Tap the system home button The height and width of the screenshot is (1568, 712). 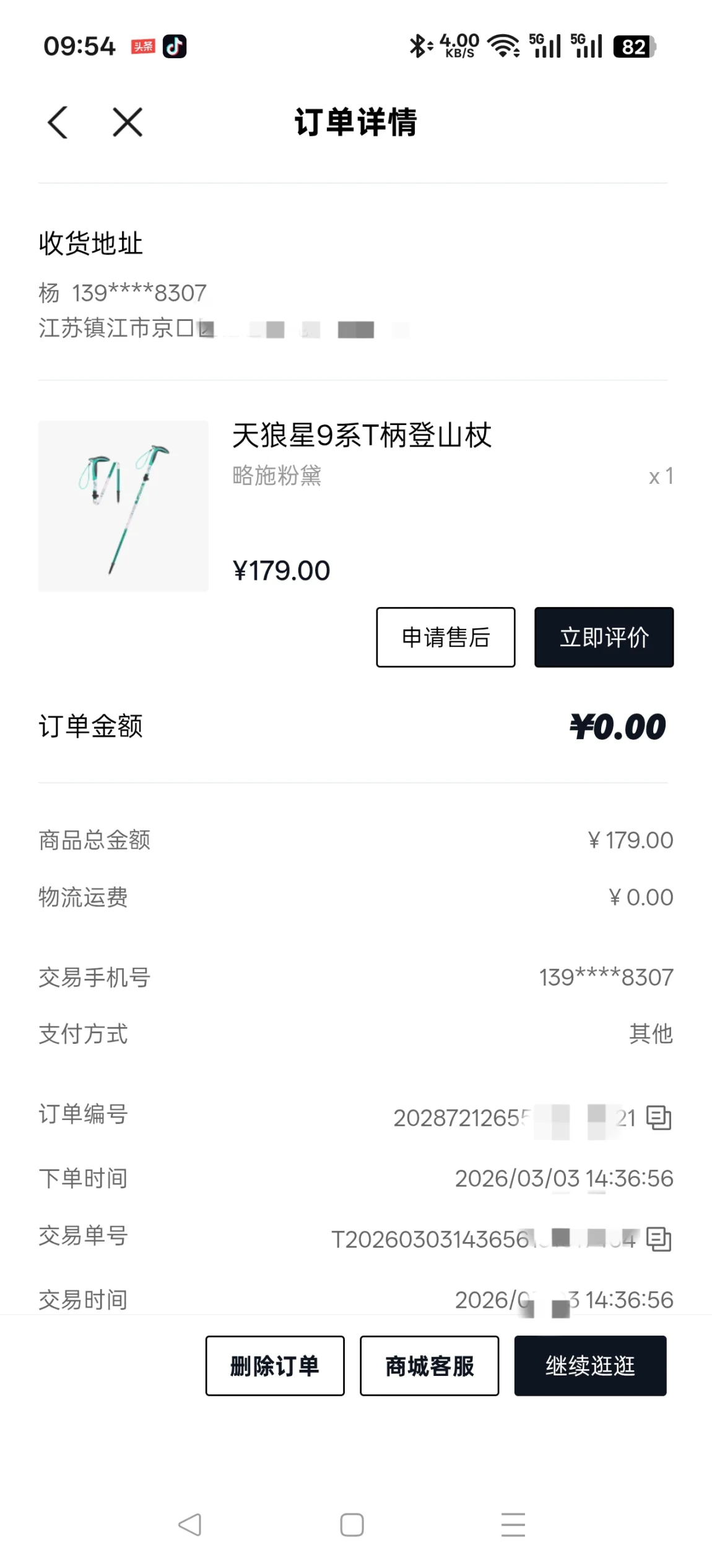point(352,1525)
